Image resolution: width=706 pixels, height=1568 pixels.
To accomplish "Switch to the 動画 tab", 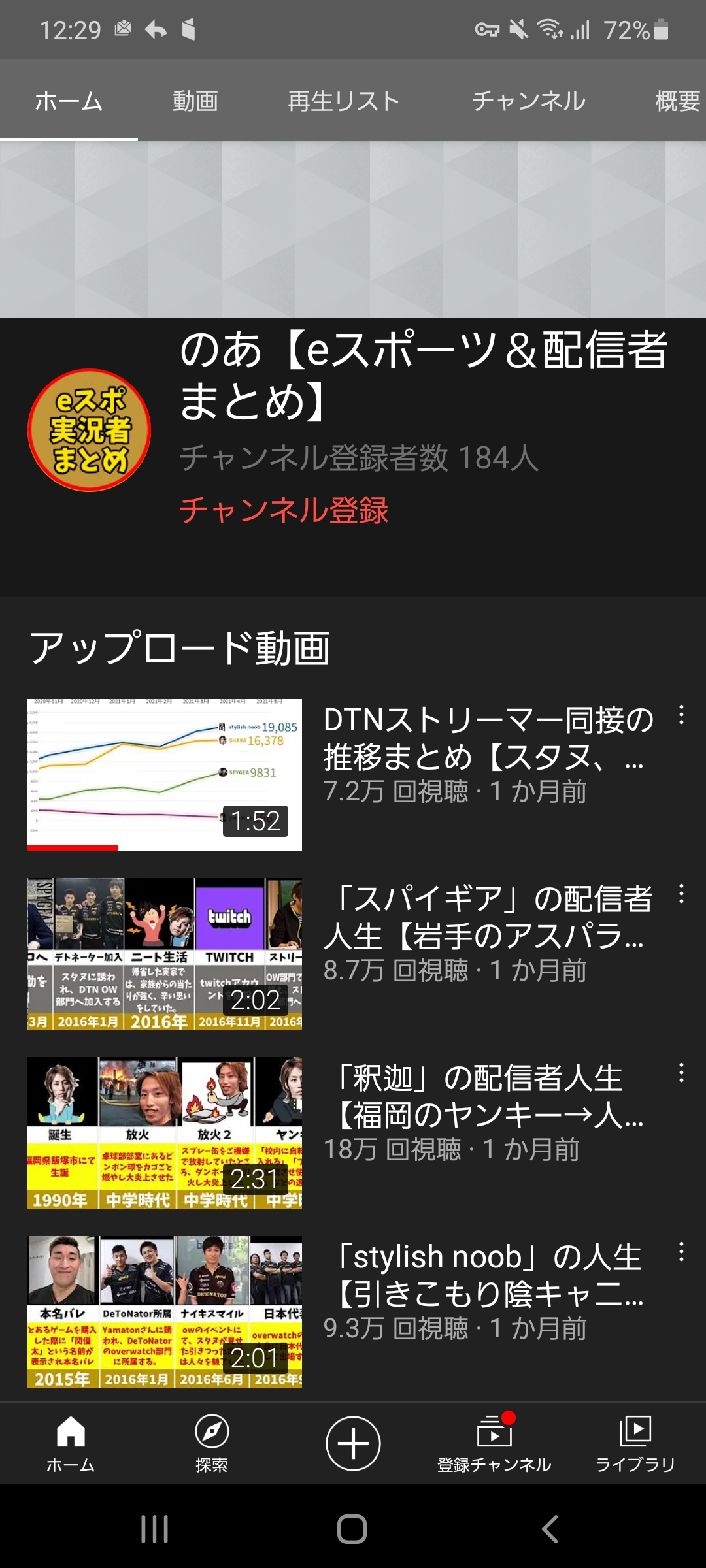I will [195, 101].
